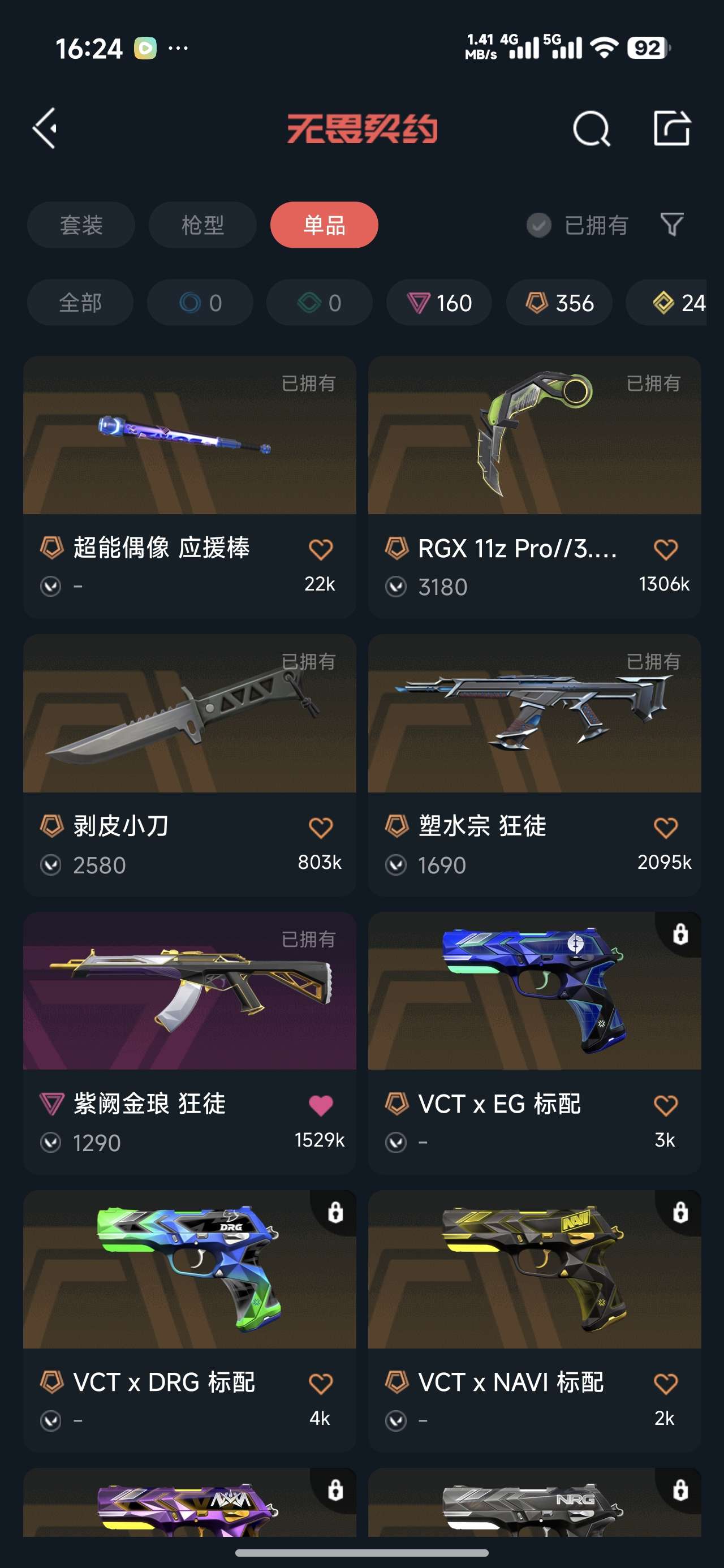Go back using the top-left arrow

(45, 128)
